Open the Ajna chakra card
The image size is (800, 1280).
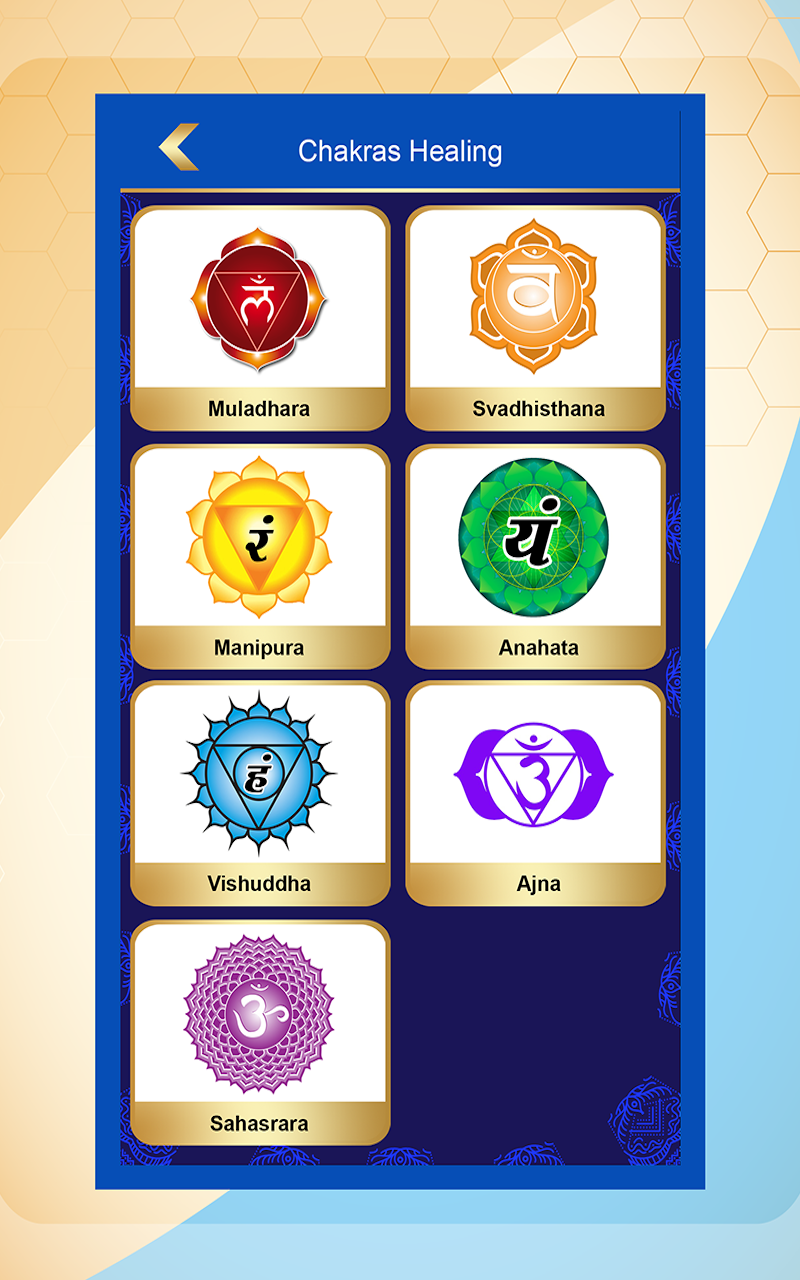pos(538,795)
